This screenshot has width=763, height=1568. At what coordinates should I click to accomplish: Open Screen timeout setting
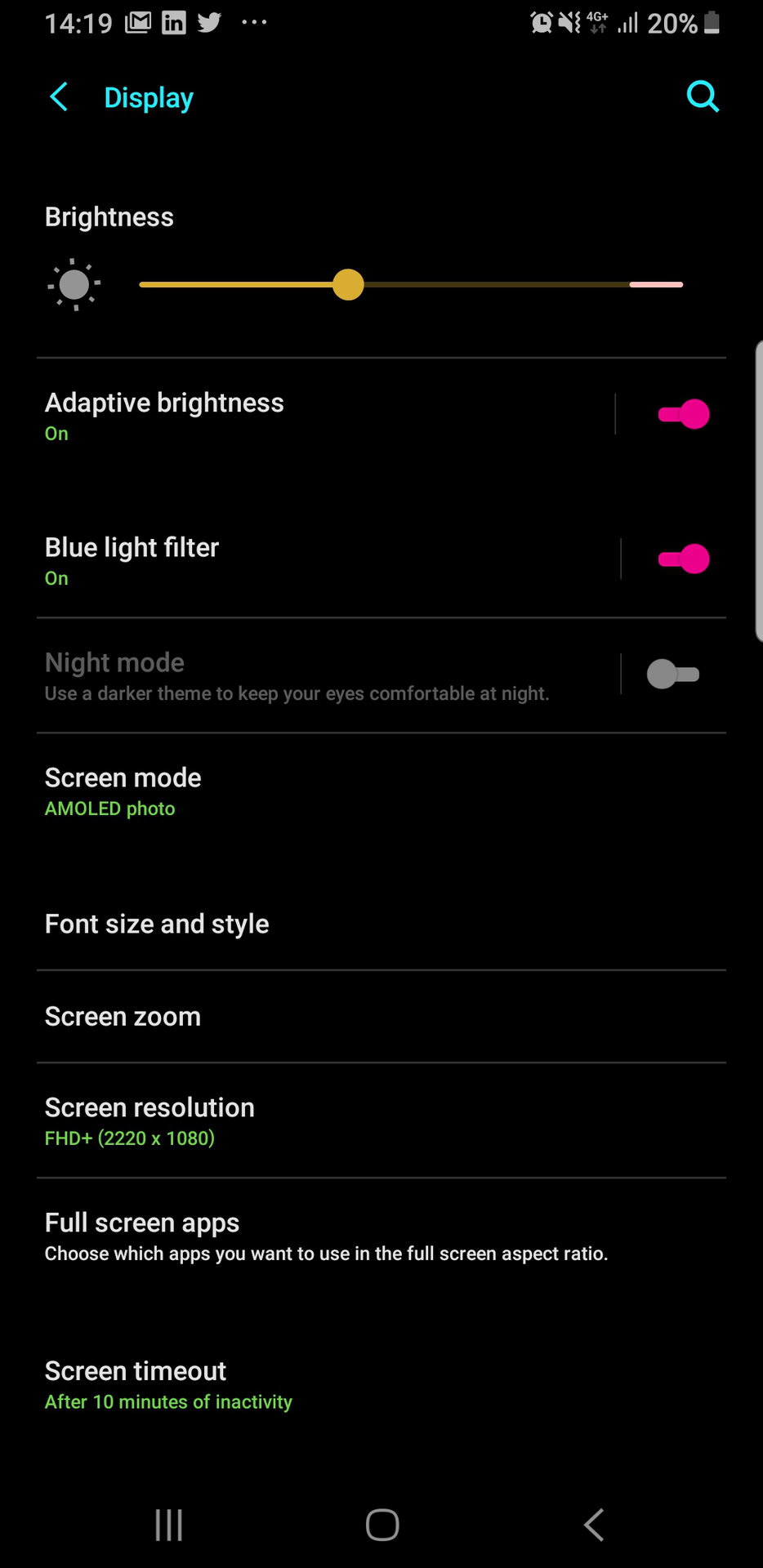point(381,1384)
